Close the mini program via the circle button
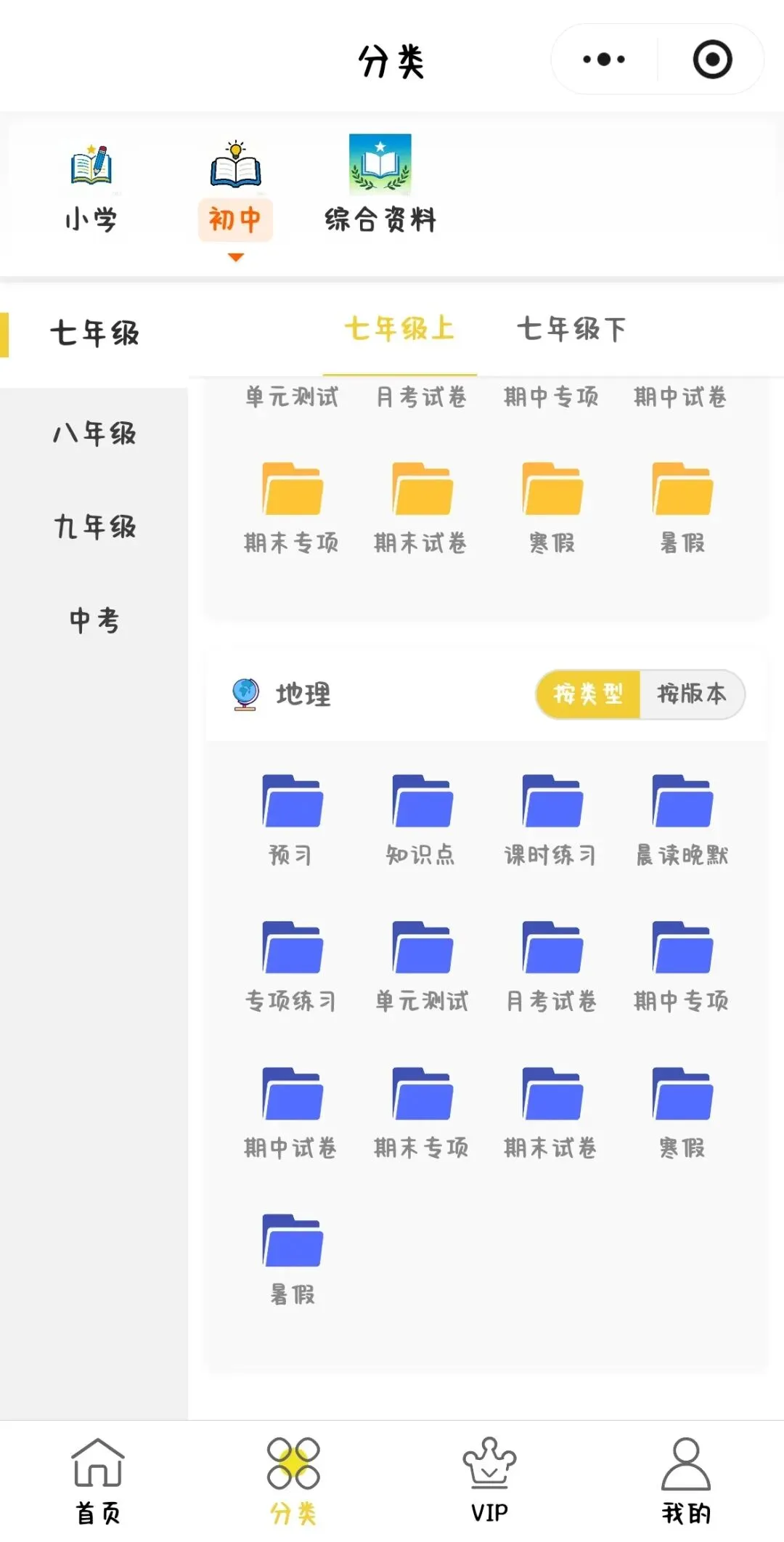The height and width of the screenshot is (1542, 784). 712,60
